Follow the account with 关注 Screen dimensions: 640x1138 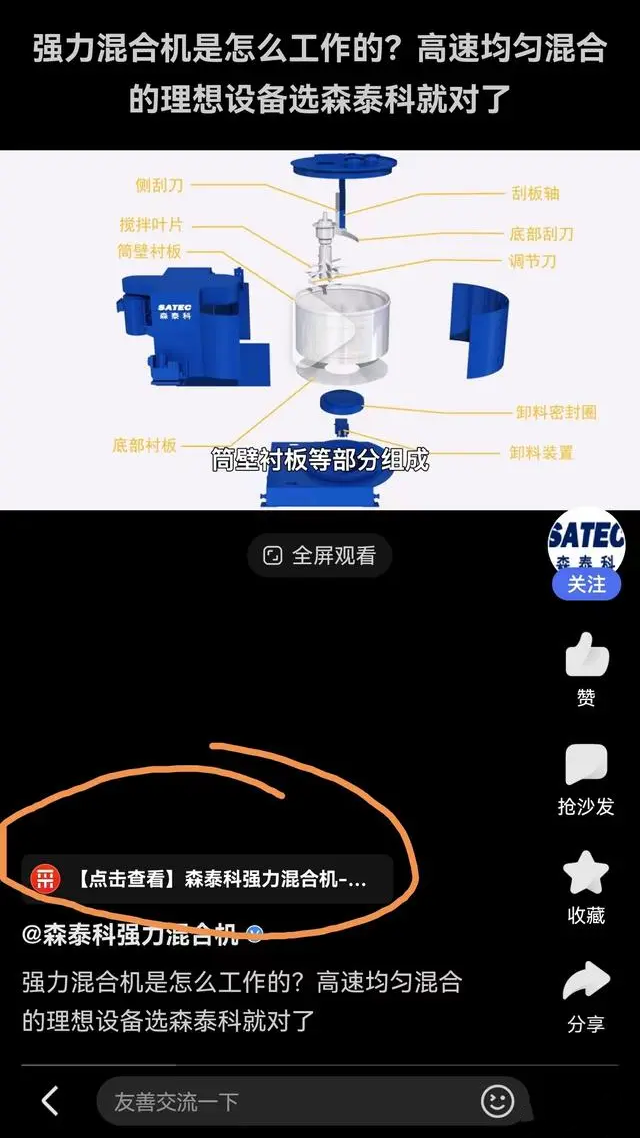point(586,585)
